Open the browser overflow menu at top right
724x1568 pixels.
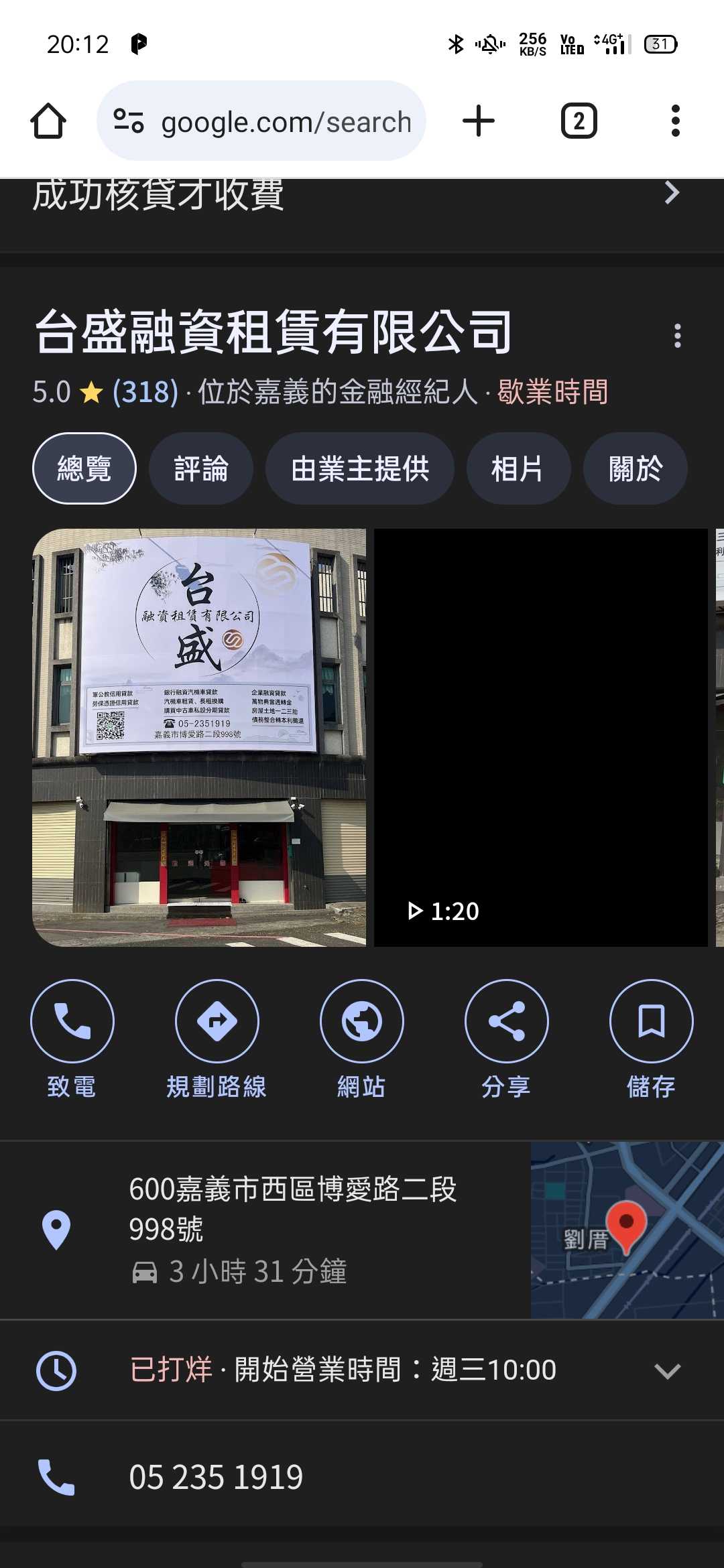click(674, 121)
